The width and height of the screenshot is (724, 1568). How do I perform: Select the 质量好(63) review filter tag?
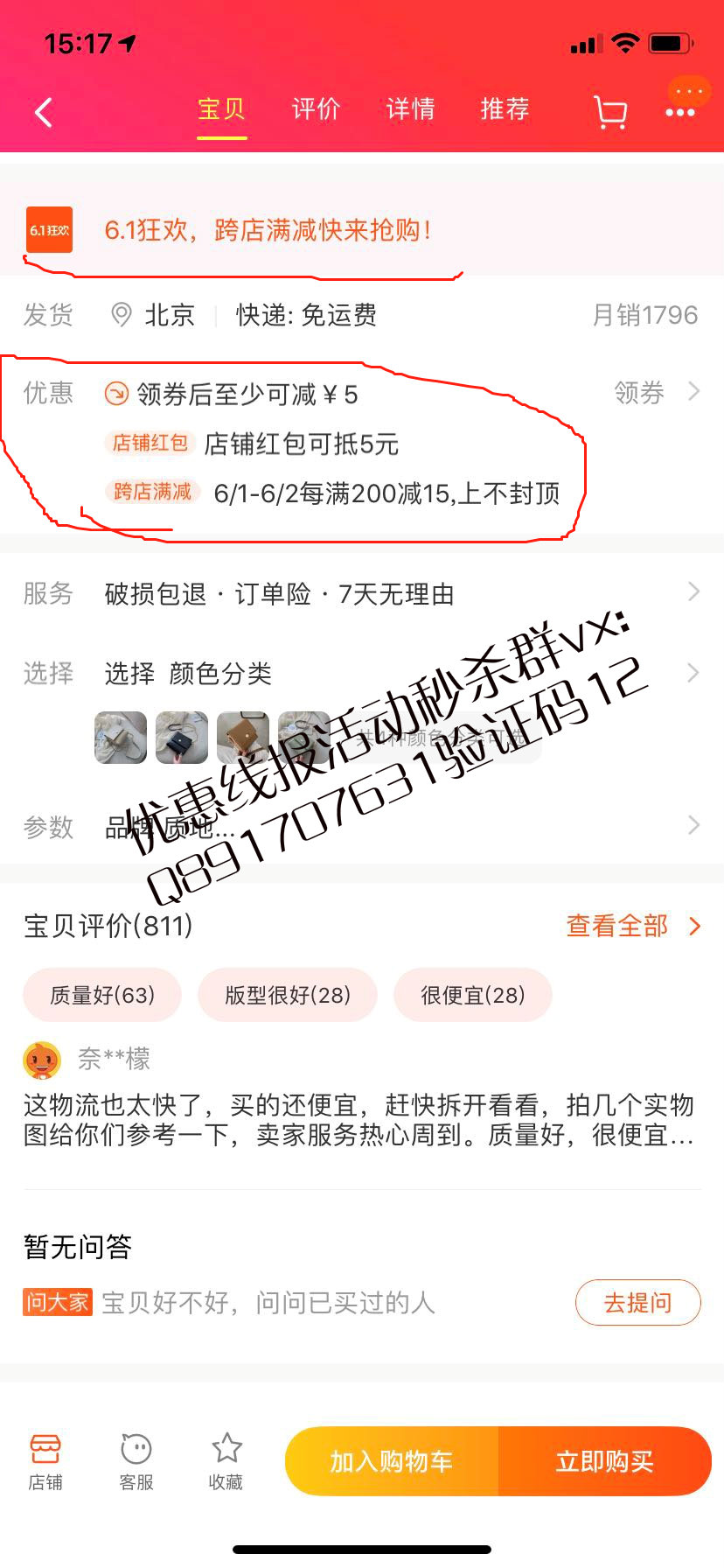101,994
